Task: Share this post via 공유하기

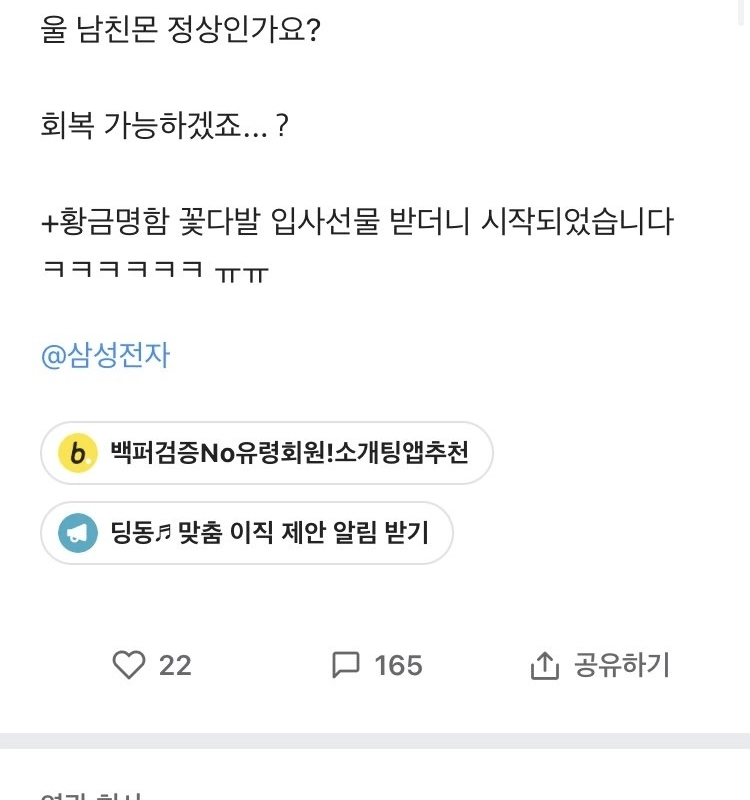Action: (599, 665)
